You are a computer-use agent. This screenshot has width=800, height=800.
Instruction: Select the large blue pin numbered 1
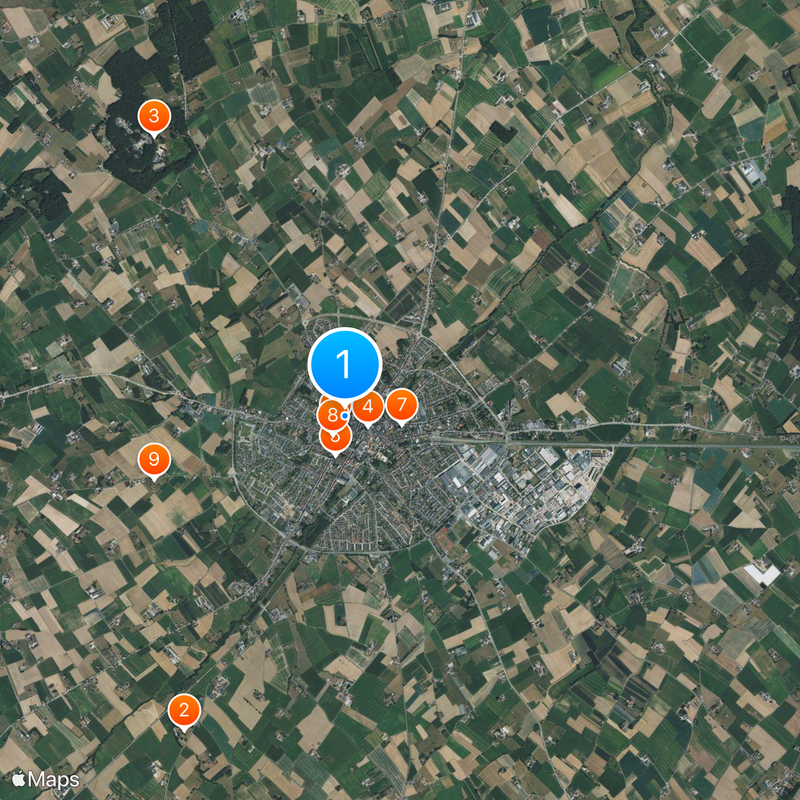pos(345,365)
